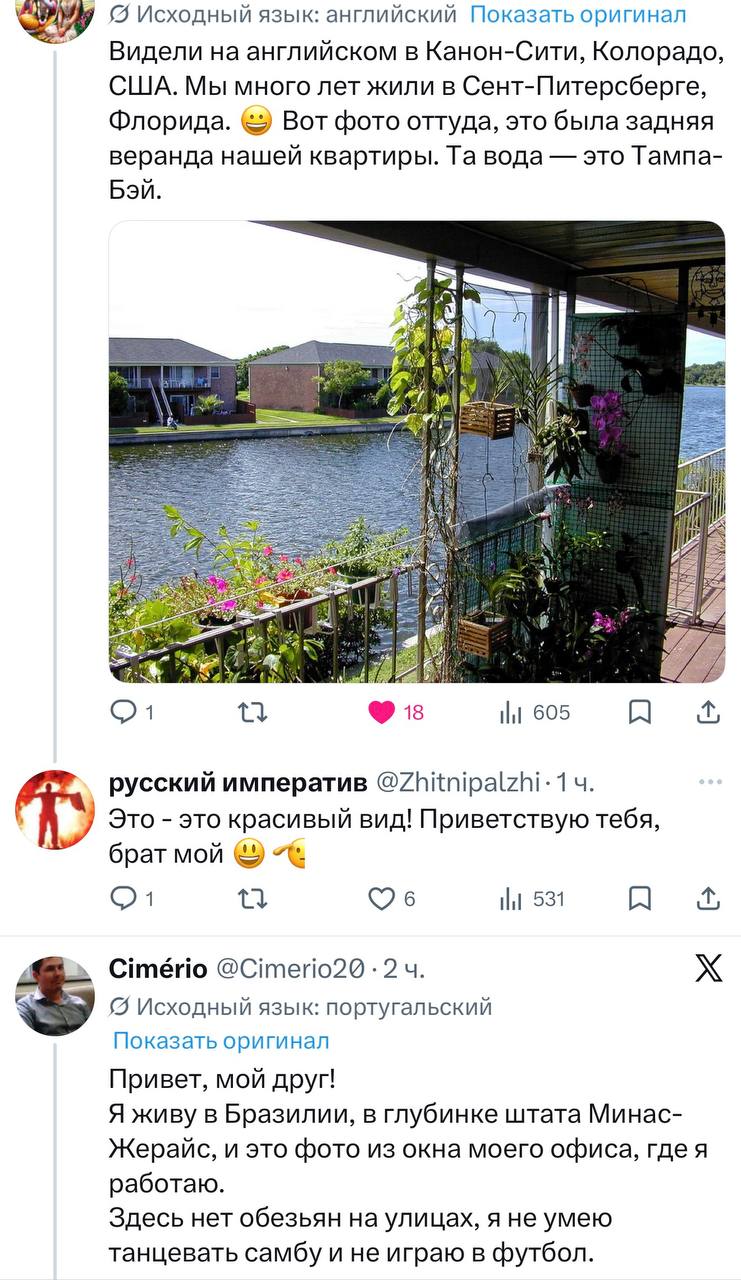Open overflow menu on русский императив reply
Screen dimensions: 741x1280
click(709, 782)
